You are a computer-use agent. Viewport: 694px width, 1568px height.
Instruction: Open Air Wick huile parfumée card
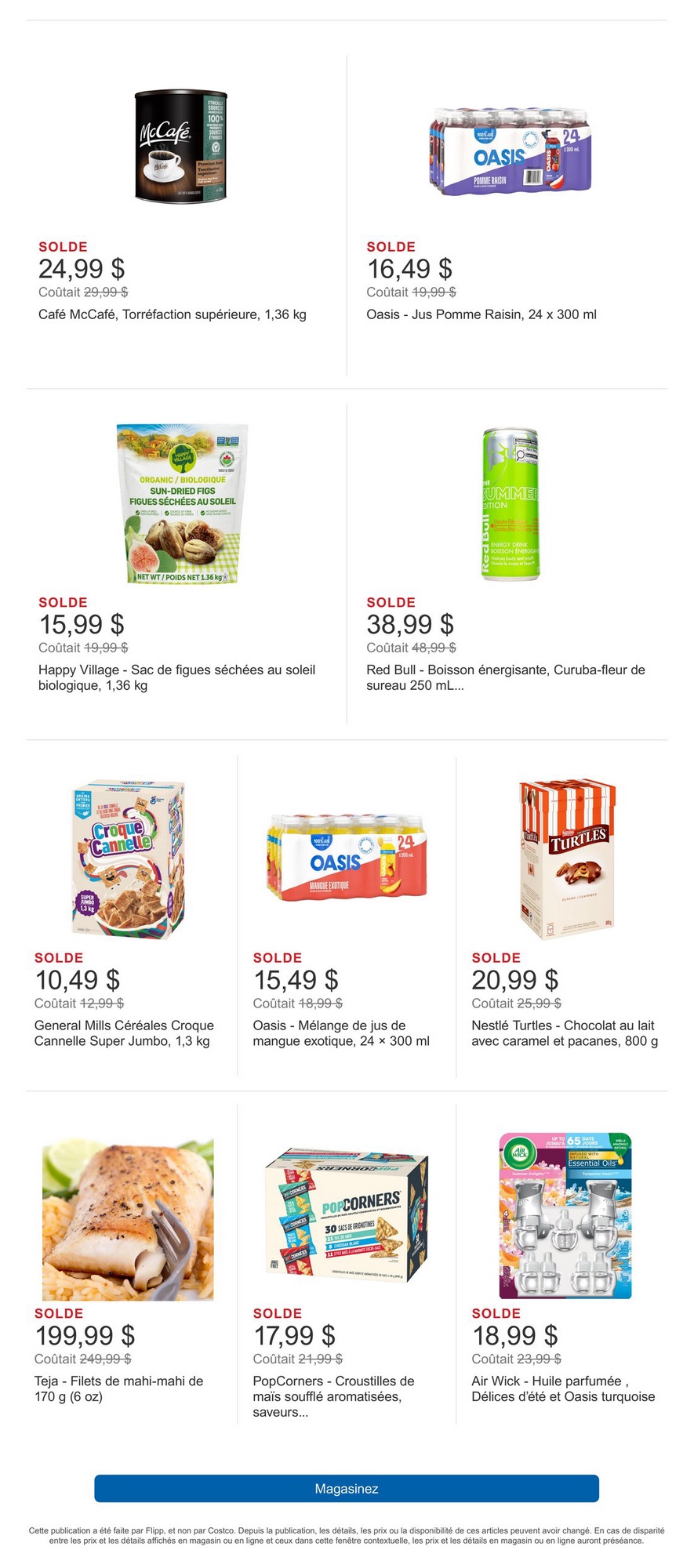click(x=565, y=1215)
